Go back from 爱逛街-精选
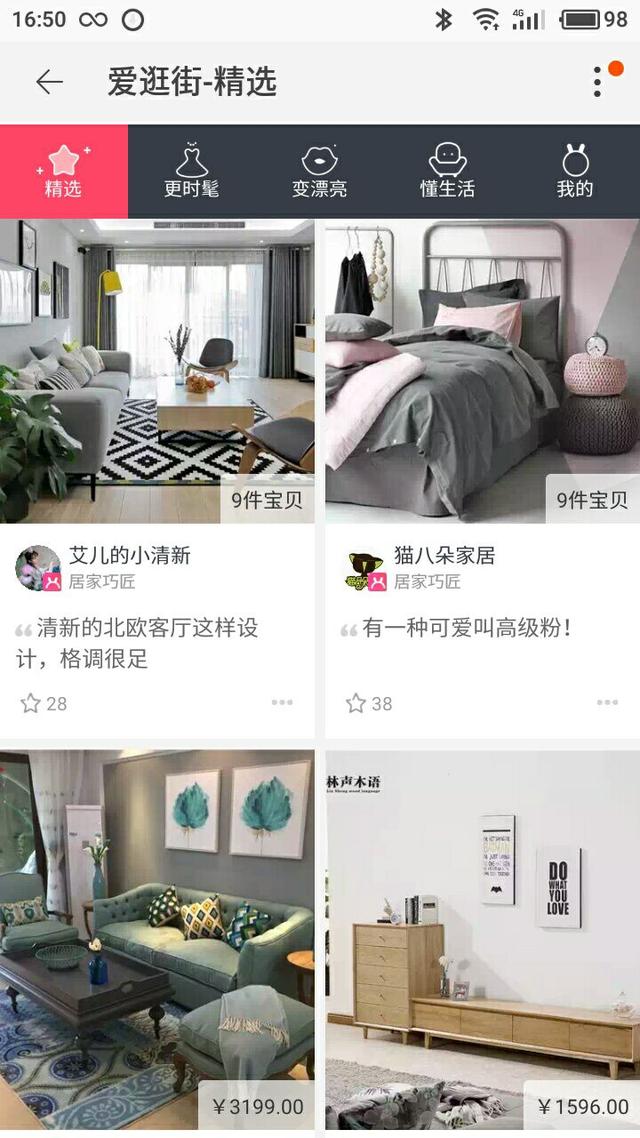Viewport: 640px width, 1138px height. (49, 82)
